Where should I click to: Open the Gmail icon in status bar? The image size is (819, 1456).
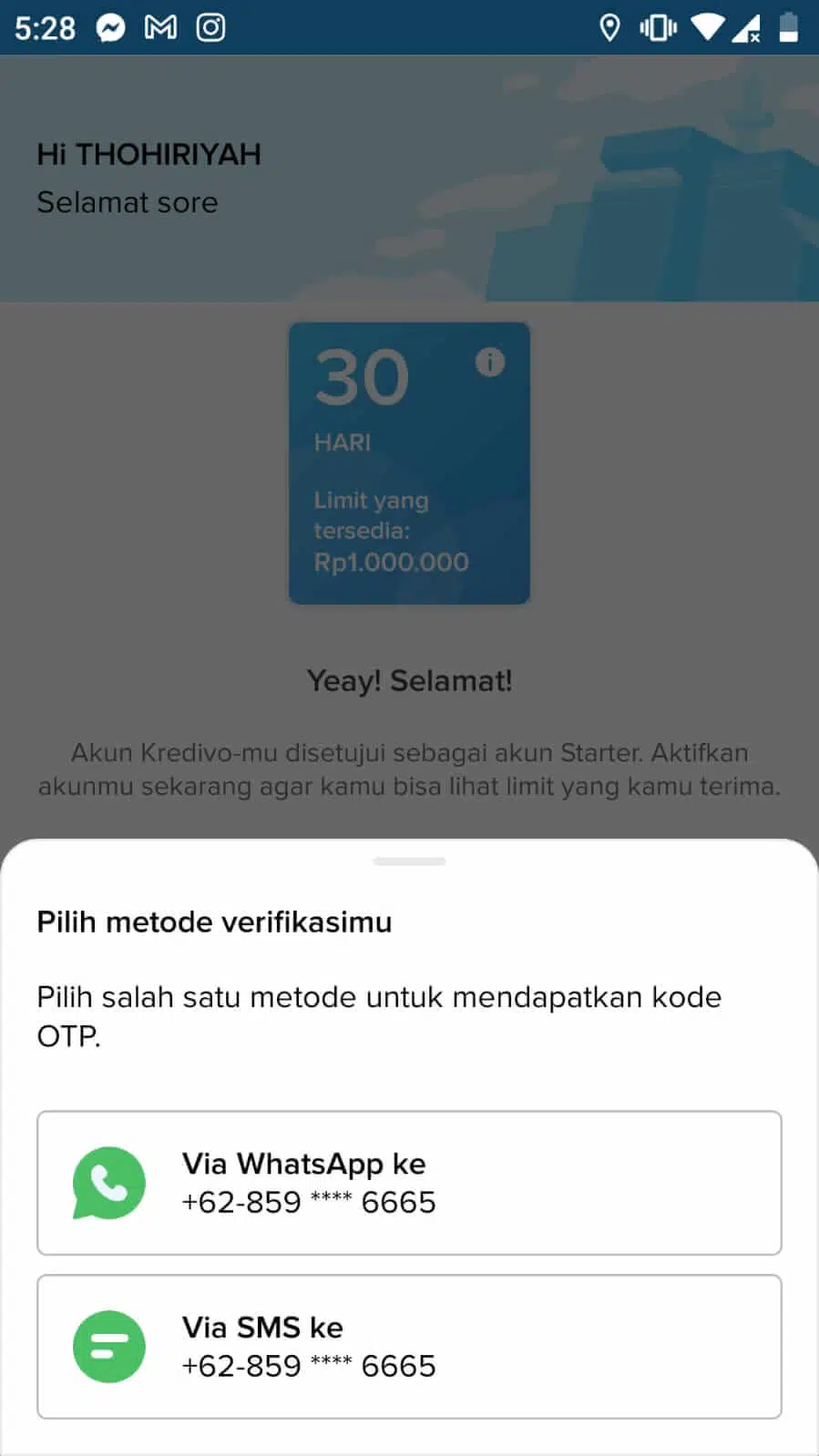[x=159, y=27]
